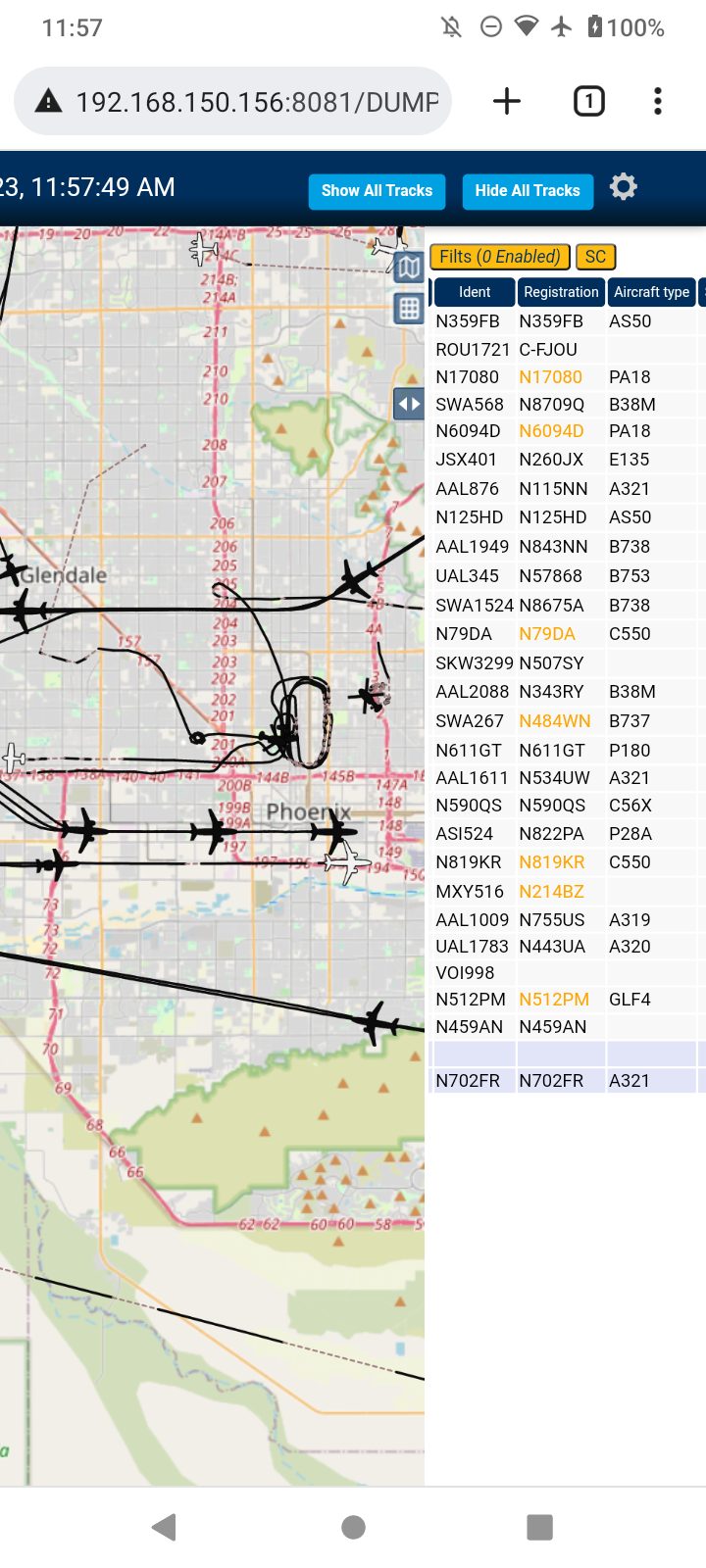Screen dimensions: 706x1568
Task: Open the tab switcher
Action: point(588,101)
